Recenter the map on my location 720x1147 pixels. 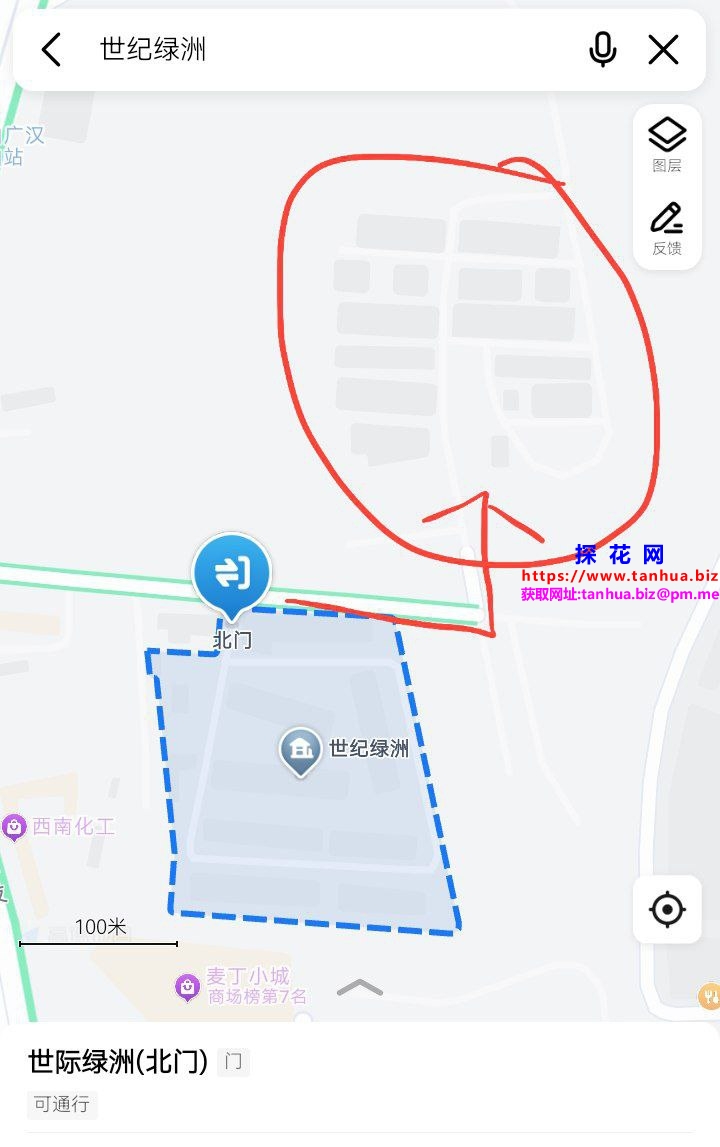667,910
